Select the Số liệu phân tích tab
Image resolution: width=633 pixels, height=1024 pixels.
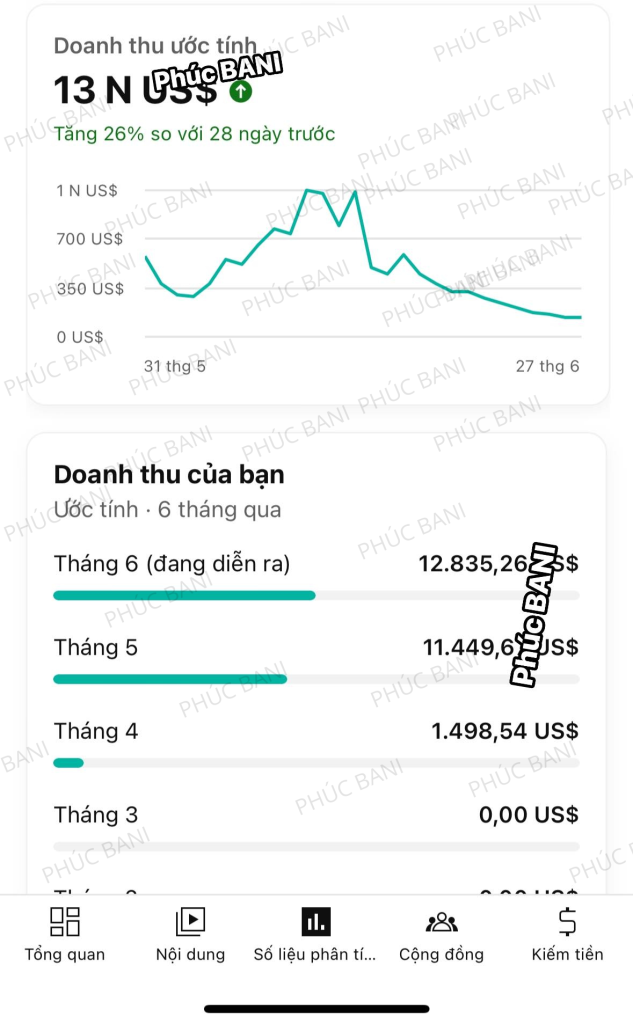pyautogui.click(x=315, y=934)
